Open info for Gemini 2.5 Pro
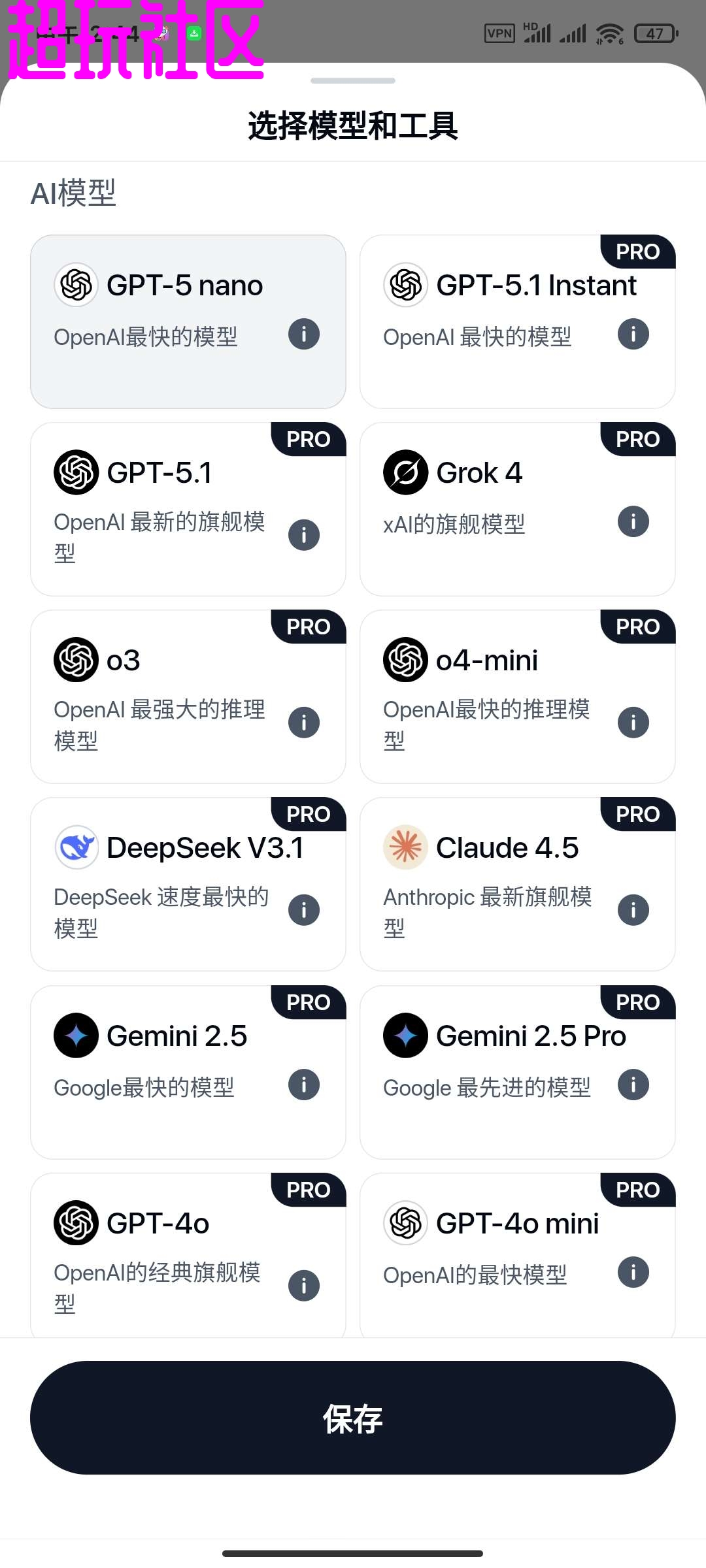This screenshot has height=1568, width=706. coord(633,1085)
